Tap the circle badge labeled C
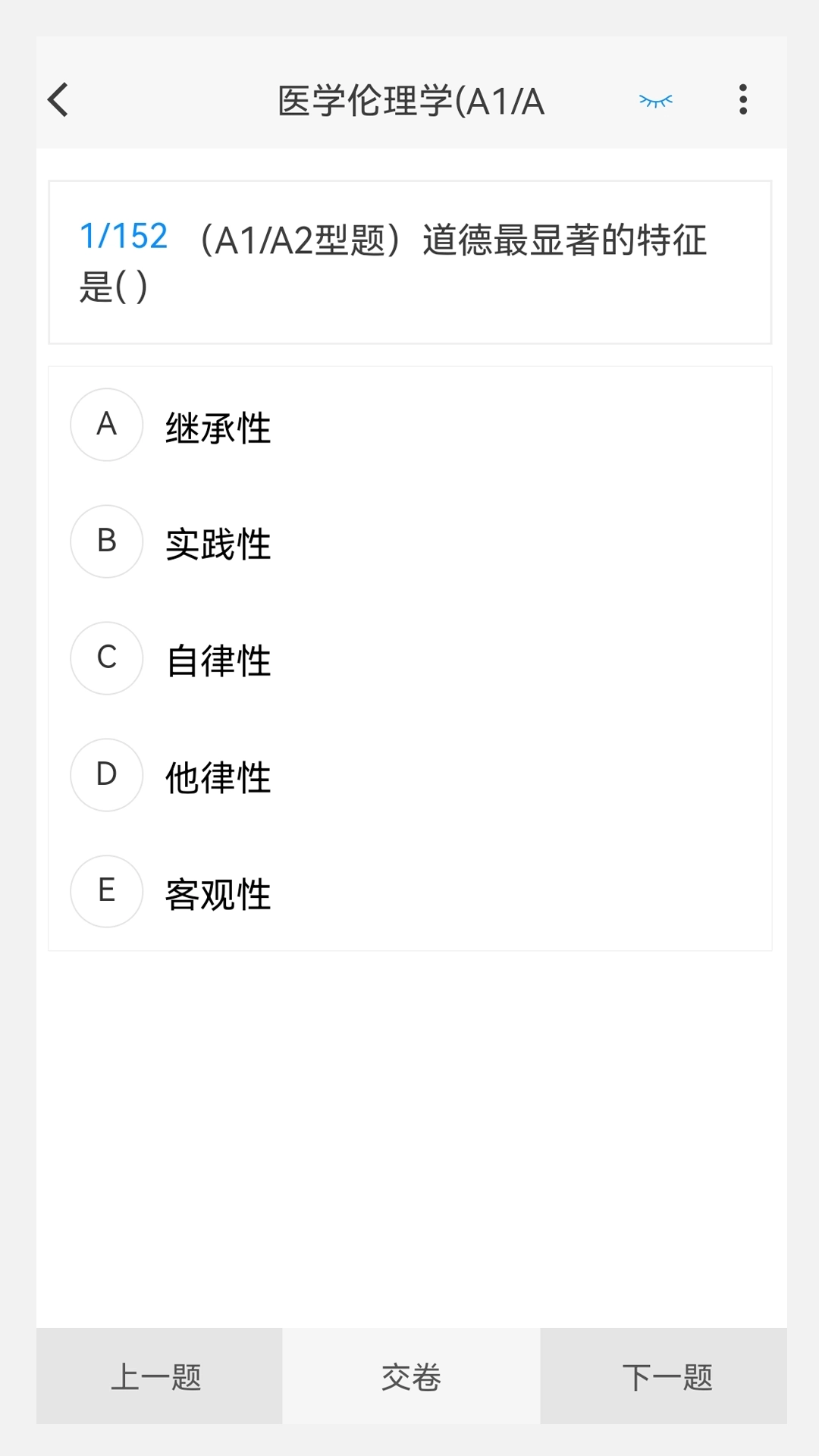This screenshot has width=819, height=1456. pos(106,658)
